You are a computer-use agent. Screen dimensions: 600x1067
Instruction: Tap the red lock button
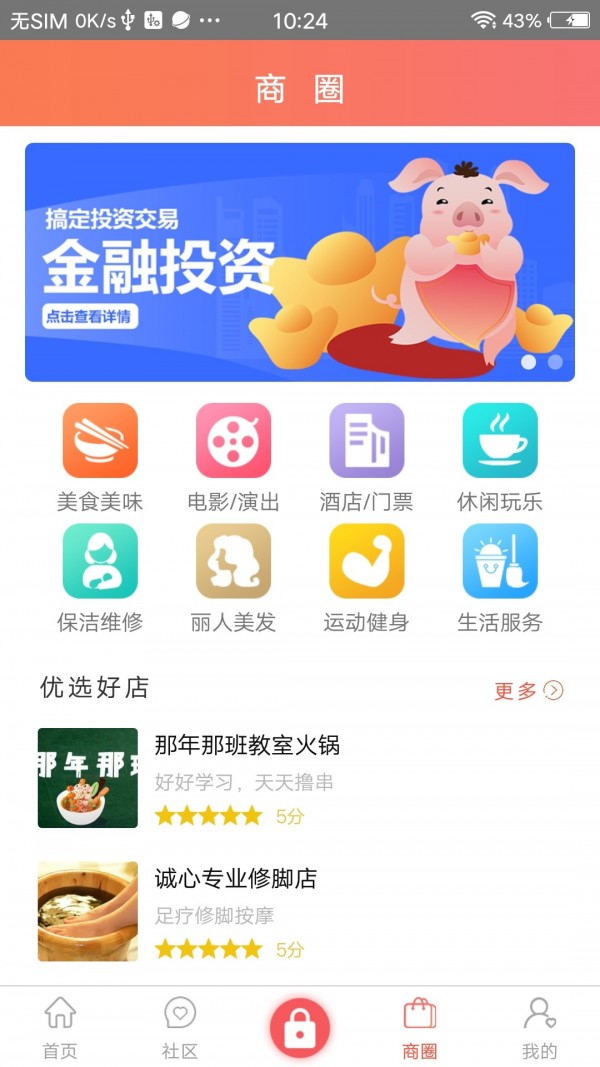point(299,1028)
